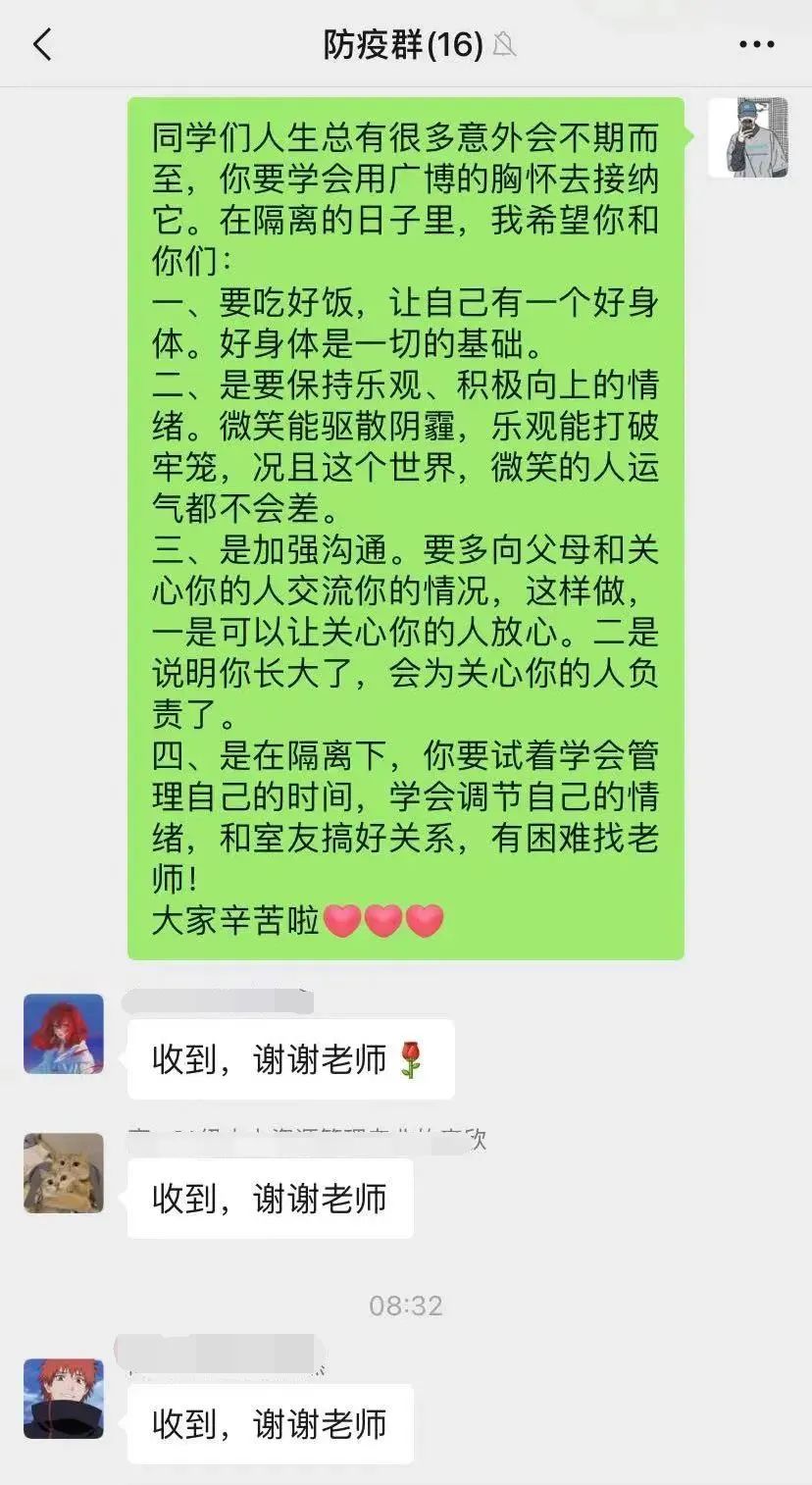Go back from the 防疫群 chat

[x=42, y=45]
